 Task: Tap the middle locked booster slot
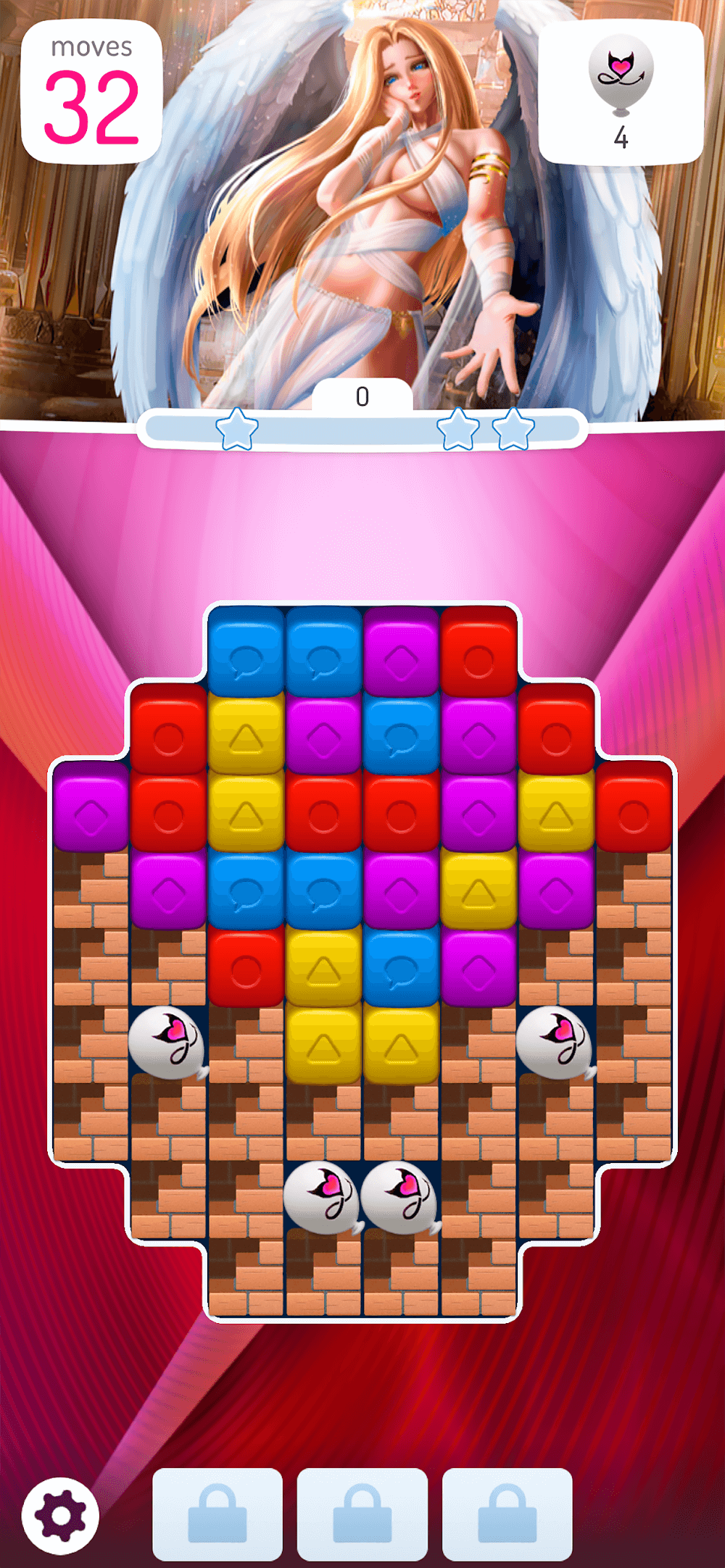coord(362,1514)
